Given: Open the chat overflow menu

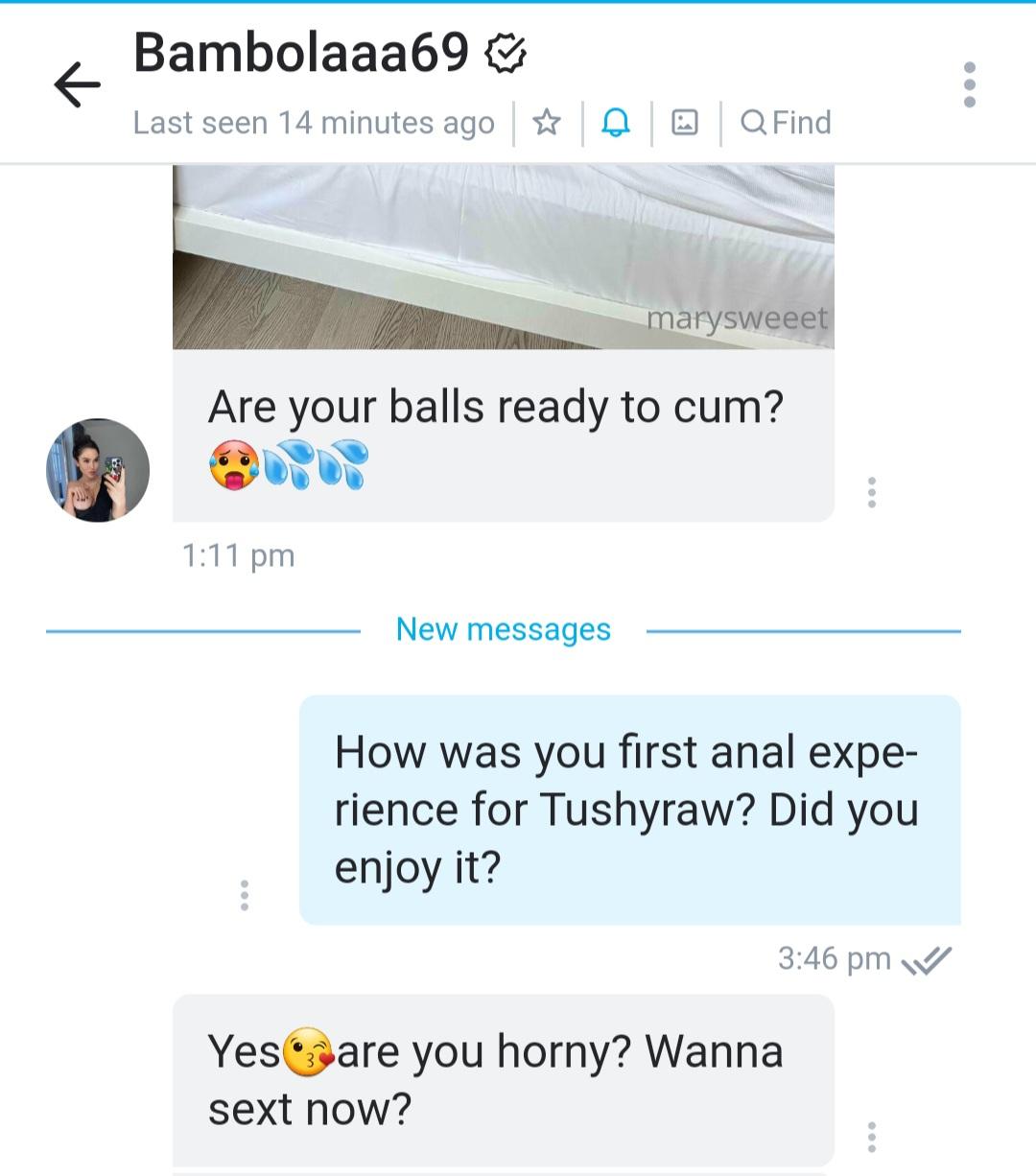Looking at the screenshot, I should click(969, 84).
